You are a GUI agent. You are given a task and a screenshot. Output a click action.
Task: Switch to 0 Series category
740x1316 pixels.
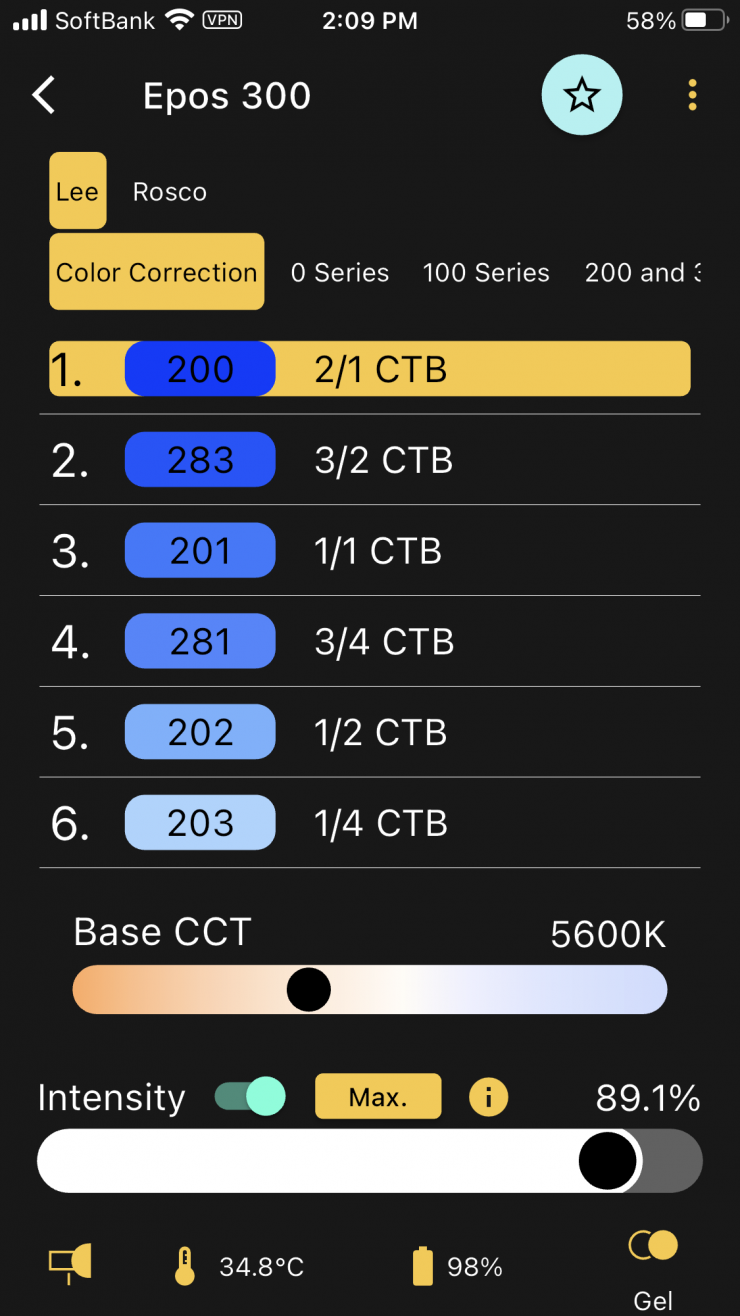click(340, 273)
